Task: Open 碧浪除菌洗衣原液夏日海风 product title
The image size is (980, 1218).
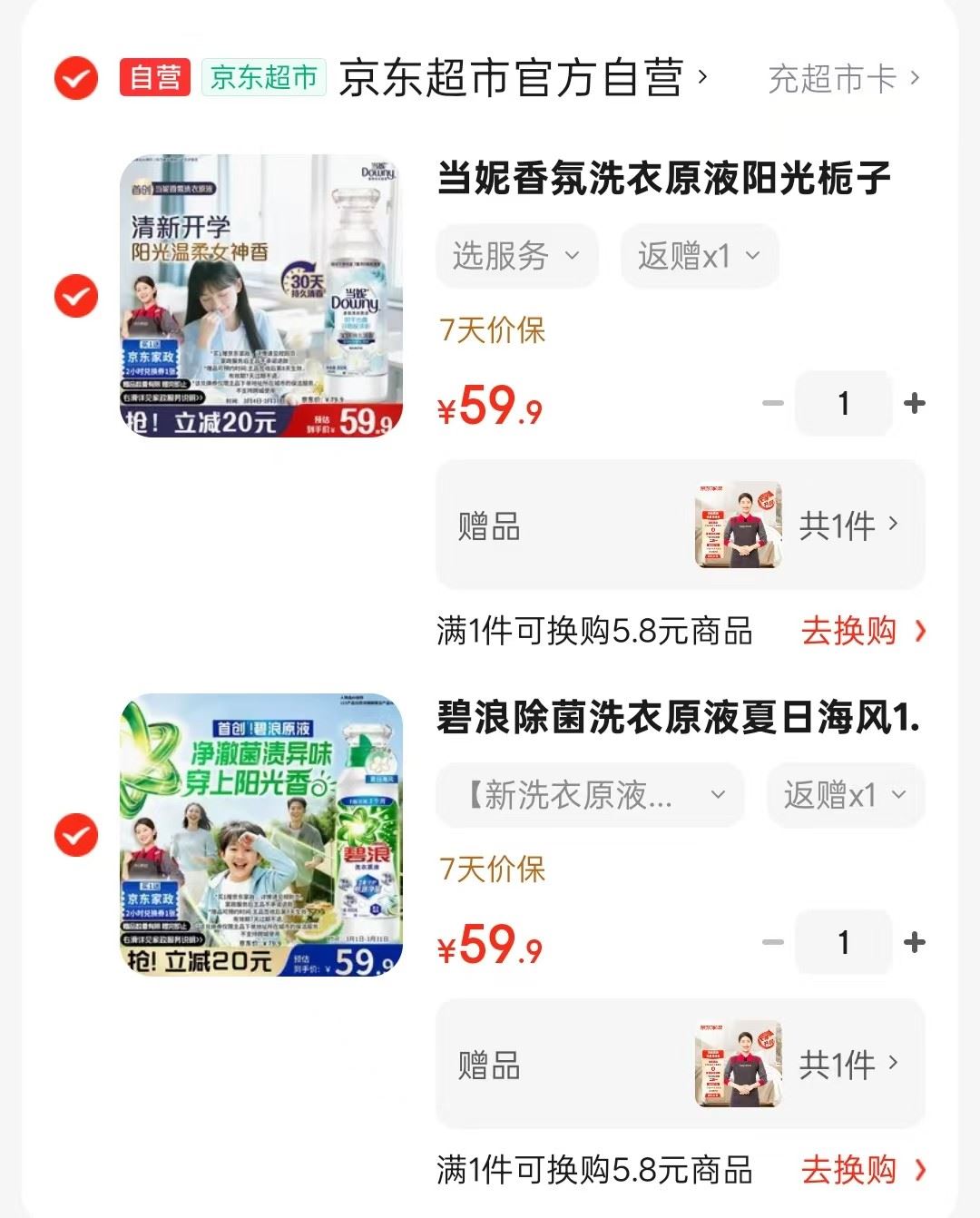Action: coord(678,718)
